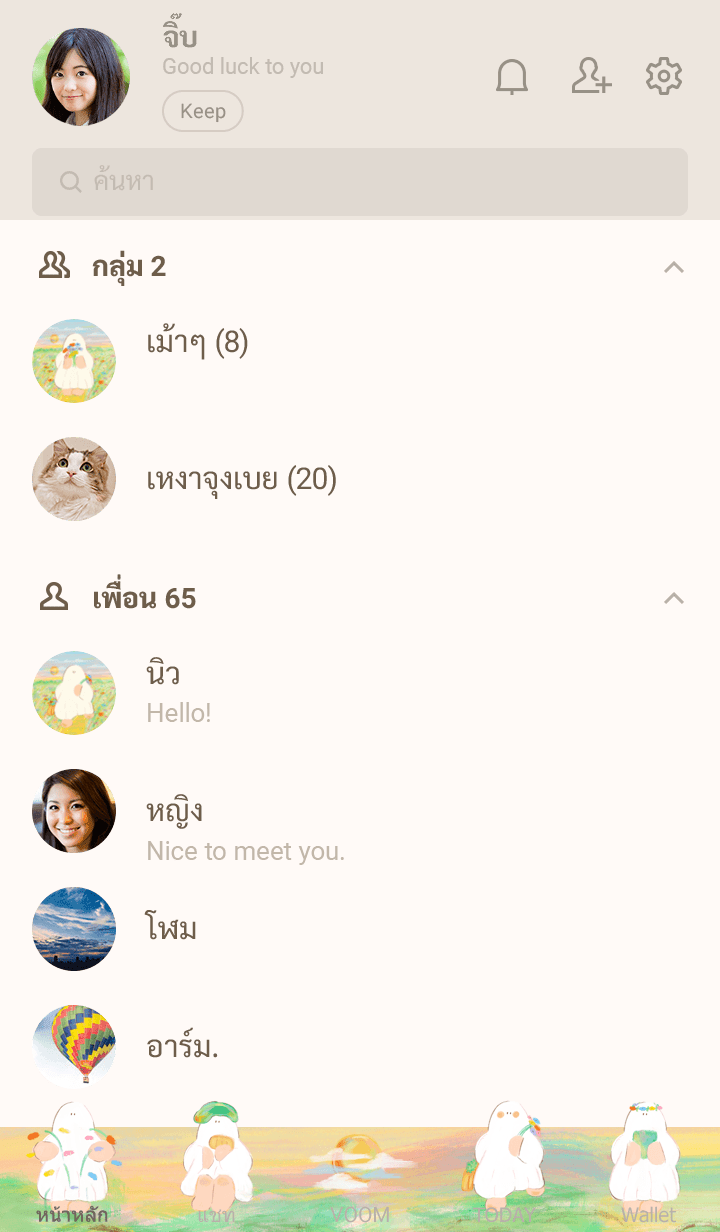
Task: Open the profile picture of จิ๊บ
Action: point(81,77)
